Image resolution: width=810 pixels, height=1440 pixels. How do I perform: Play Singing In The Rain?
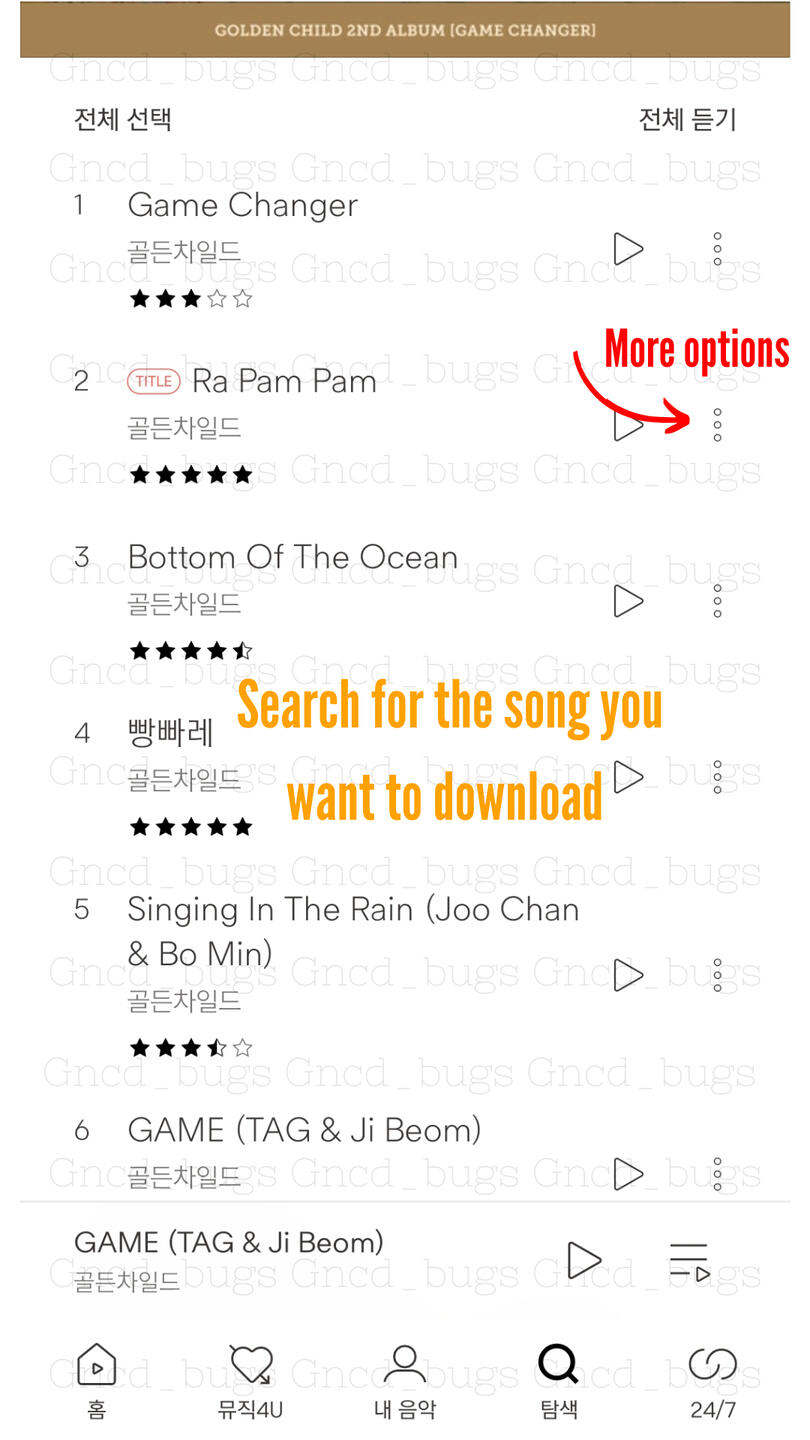[628, 975]
